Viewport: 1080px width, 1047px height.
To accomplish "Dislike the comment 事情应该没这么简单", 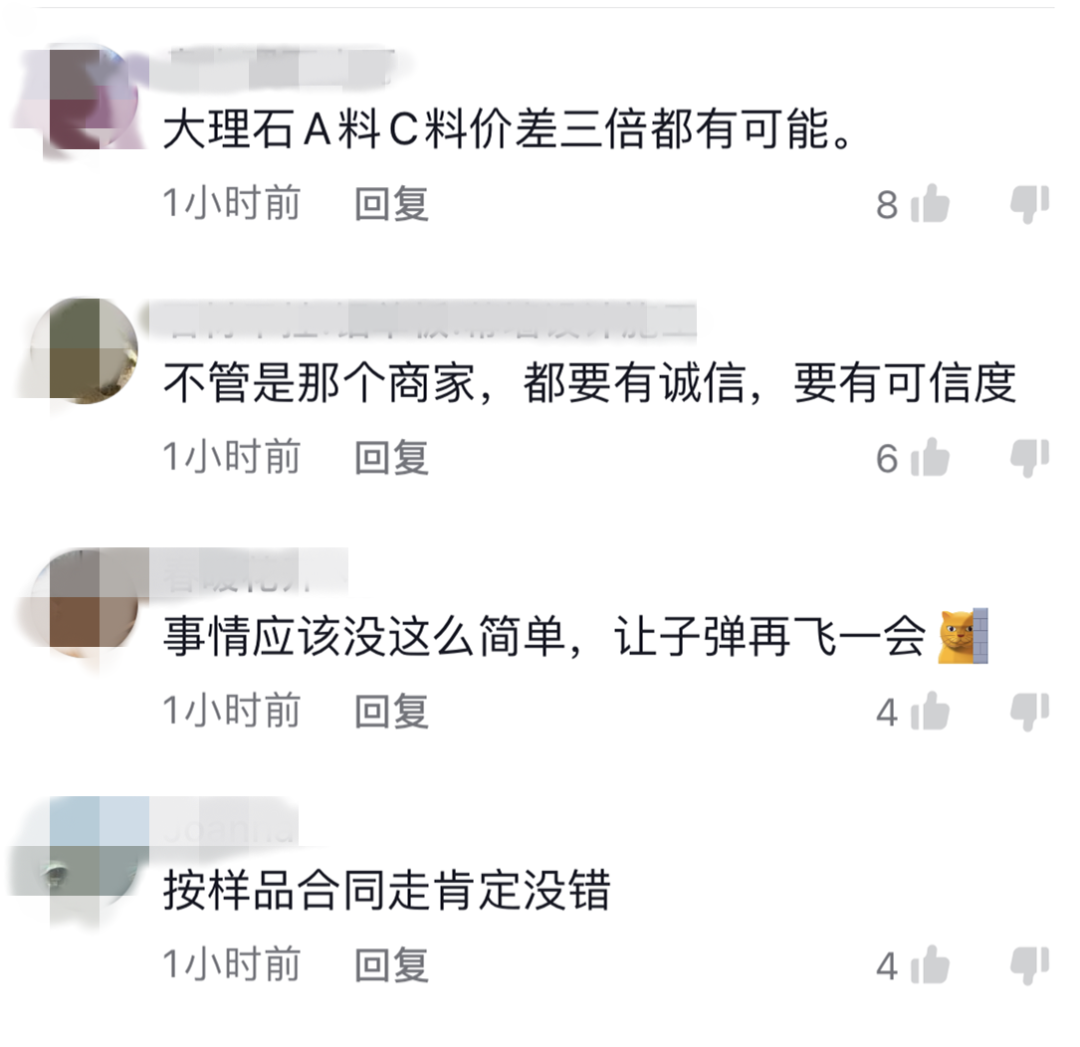I will click(1029, 712).
